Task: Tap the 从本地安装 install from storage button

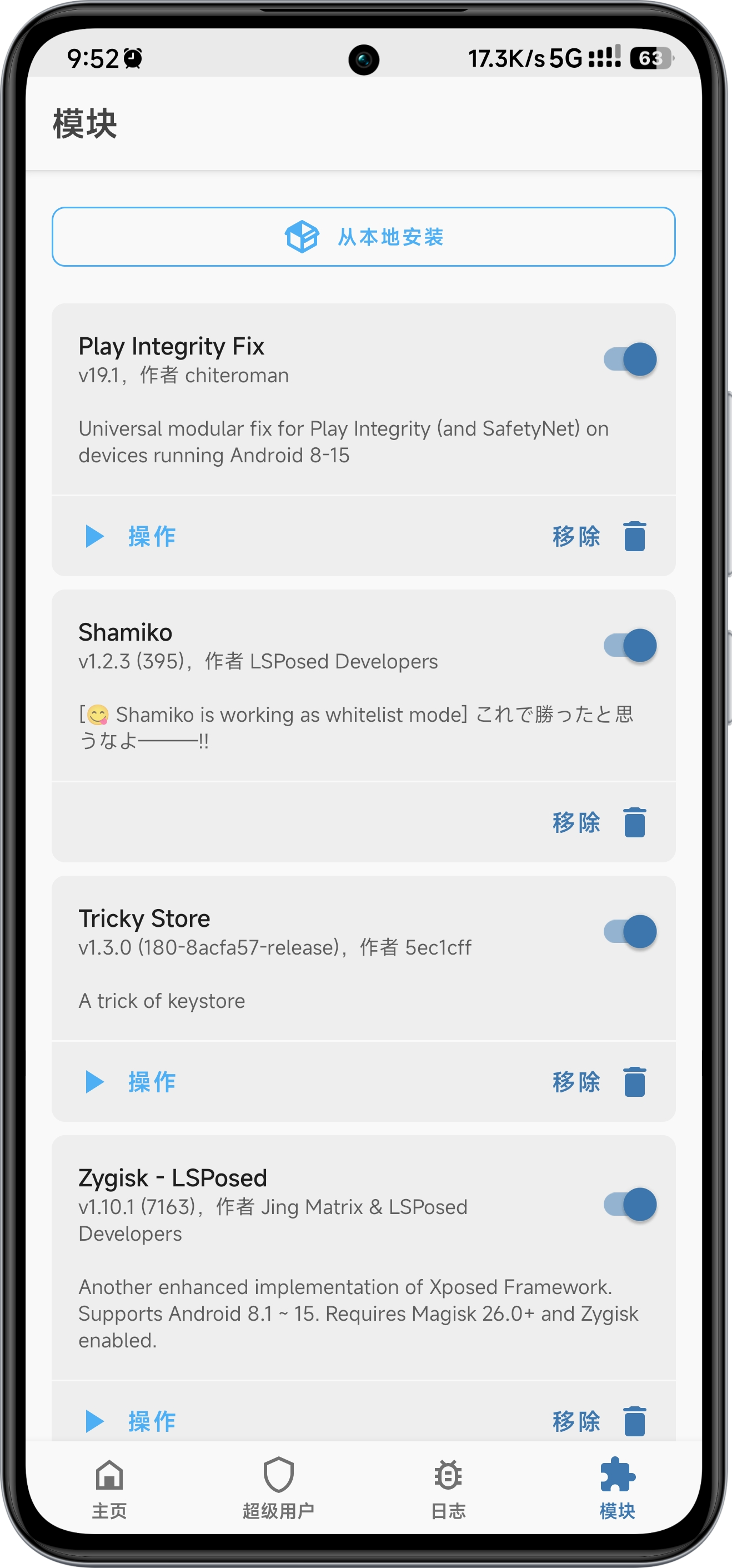Action: point(363,237)
